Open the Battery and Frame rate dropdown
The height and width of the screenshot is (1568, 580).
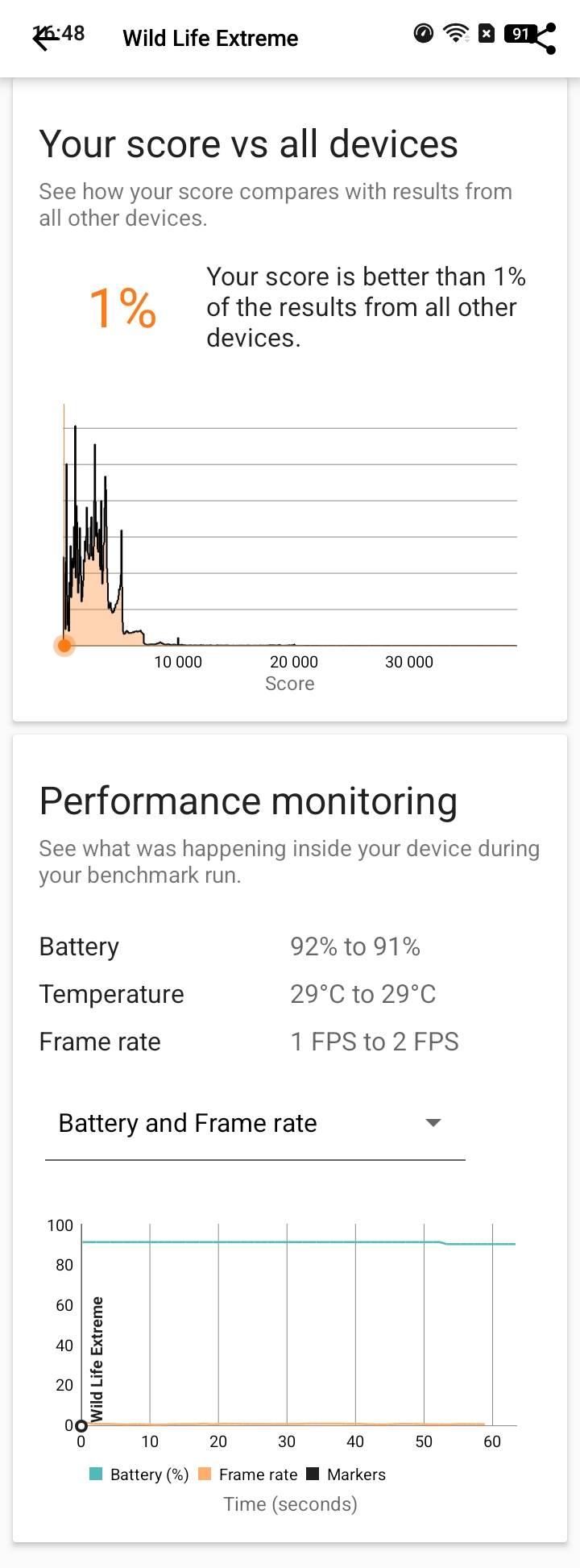tap(255, 1123)
